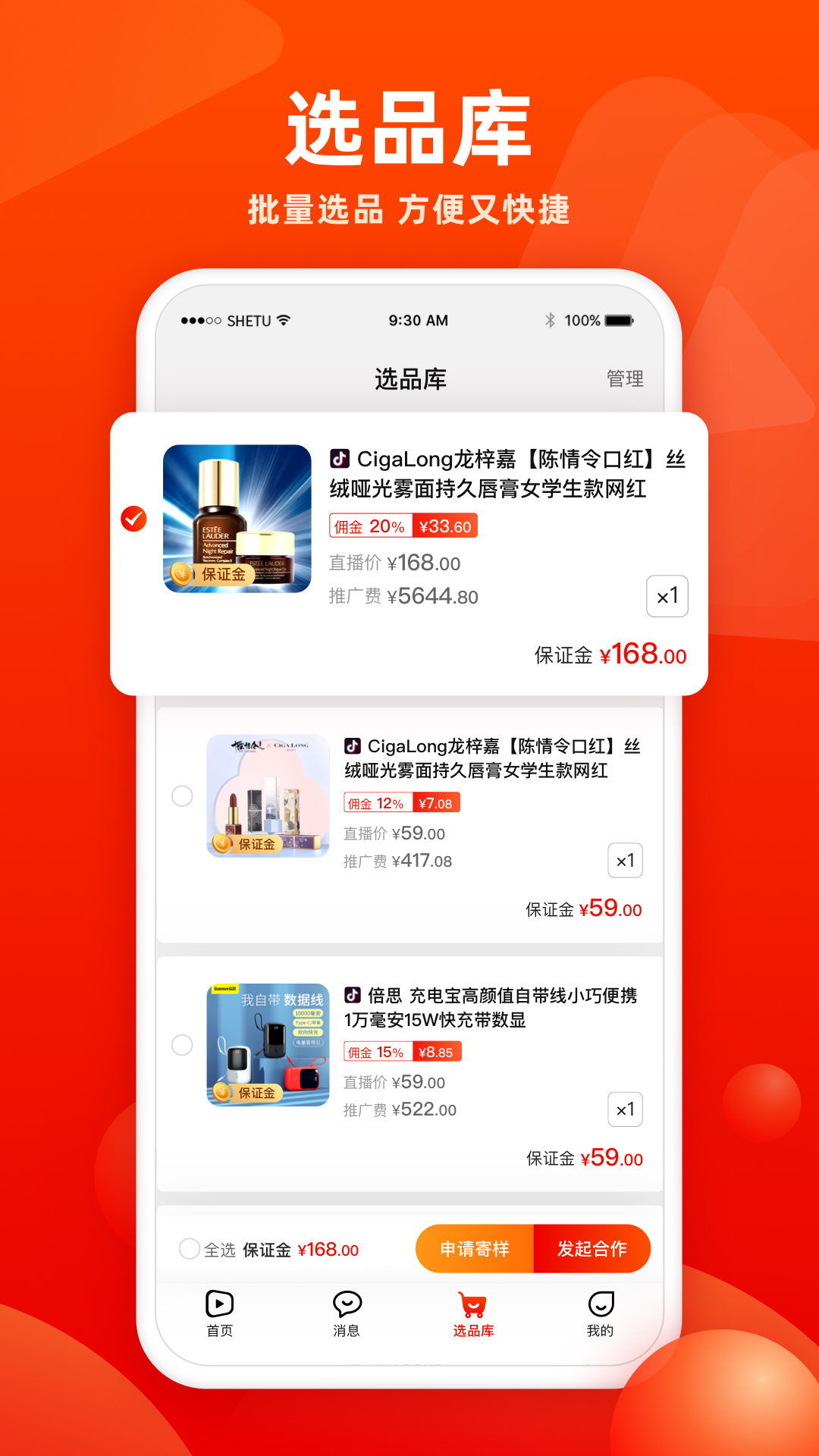The image size is (819, 1456).
Task: Click the TikTok icon on the first product title
Action: click(339, 459)
